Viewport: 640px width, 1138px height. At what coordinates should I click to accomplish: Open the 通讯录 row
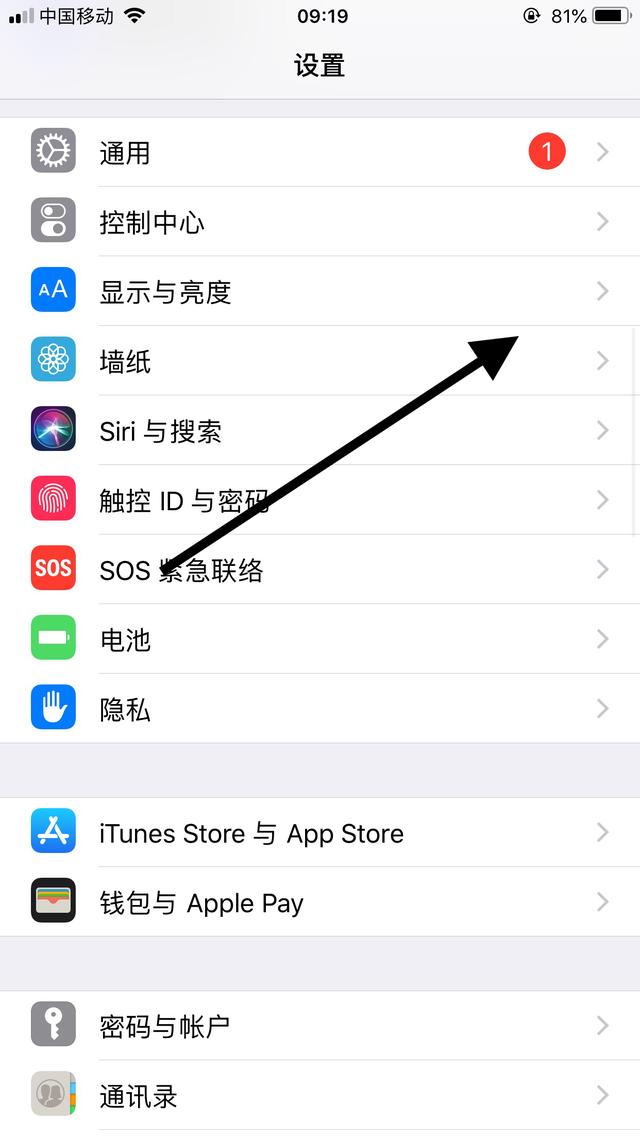click(x=320, y=1095)
